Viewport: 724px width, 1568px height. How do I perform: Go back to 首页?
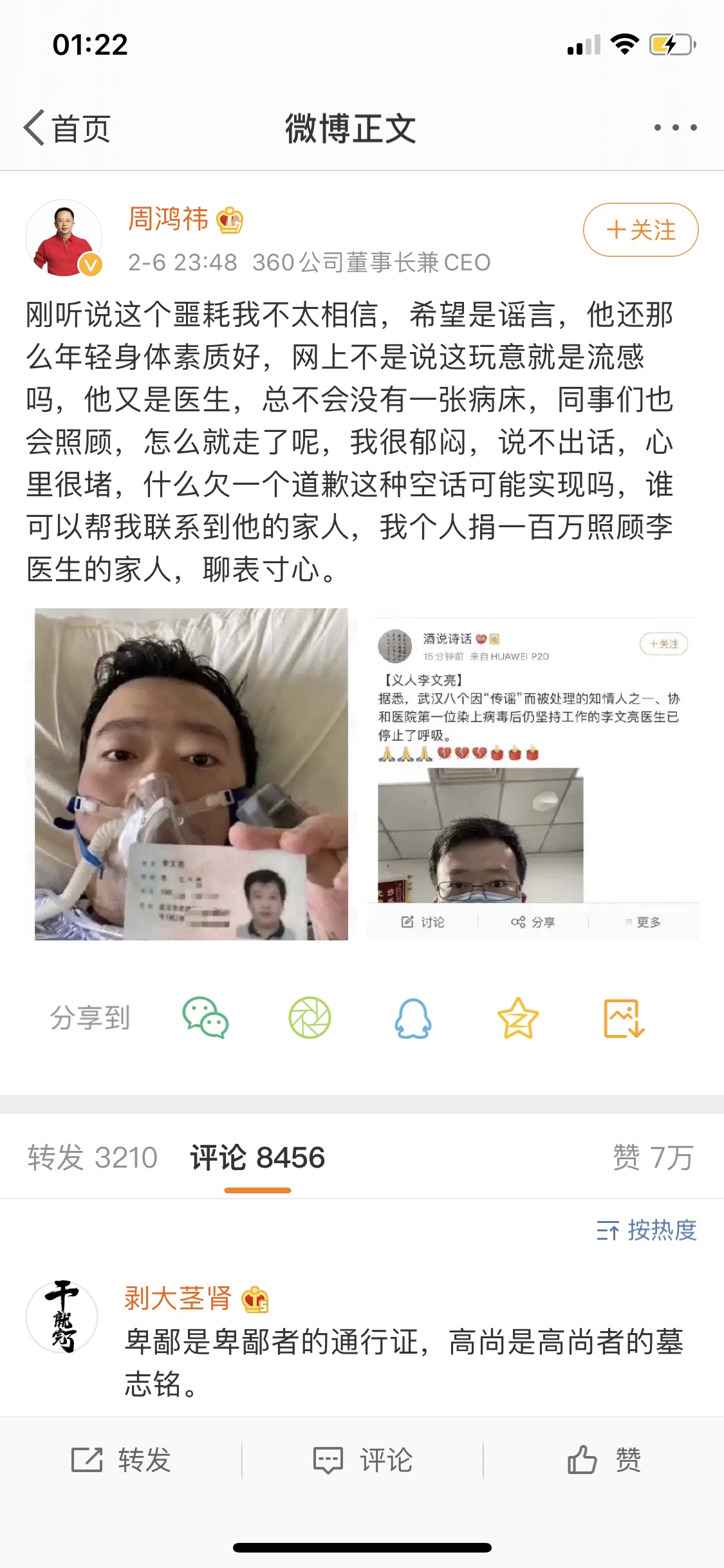68,128
